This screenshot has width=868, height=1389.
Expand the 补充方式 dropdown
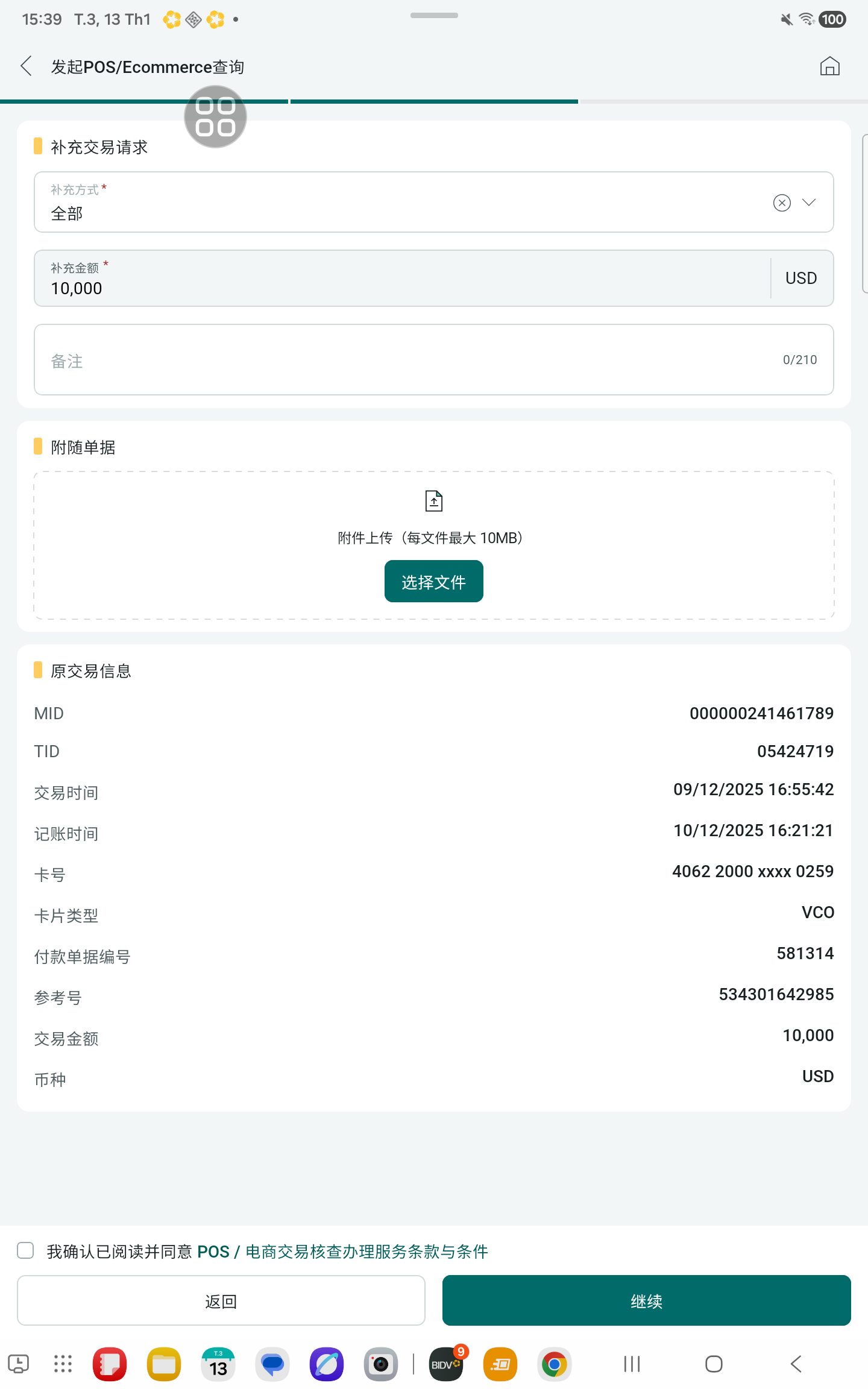pyautogui.click(x=809, y=203)
